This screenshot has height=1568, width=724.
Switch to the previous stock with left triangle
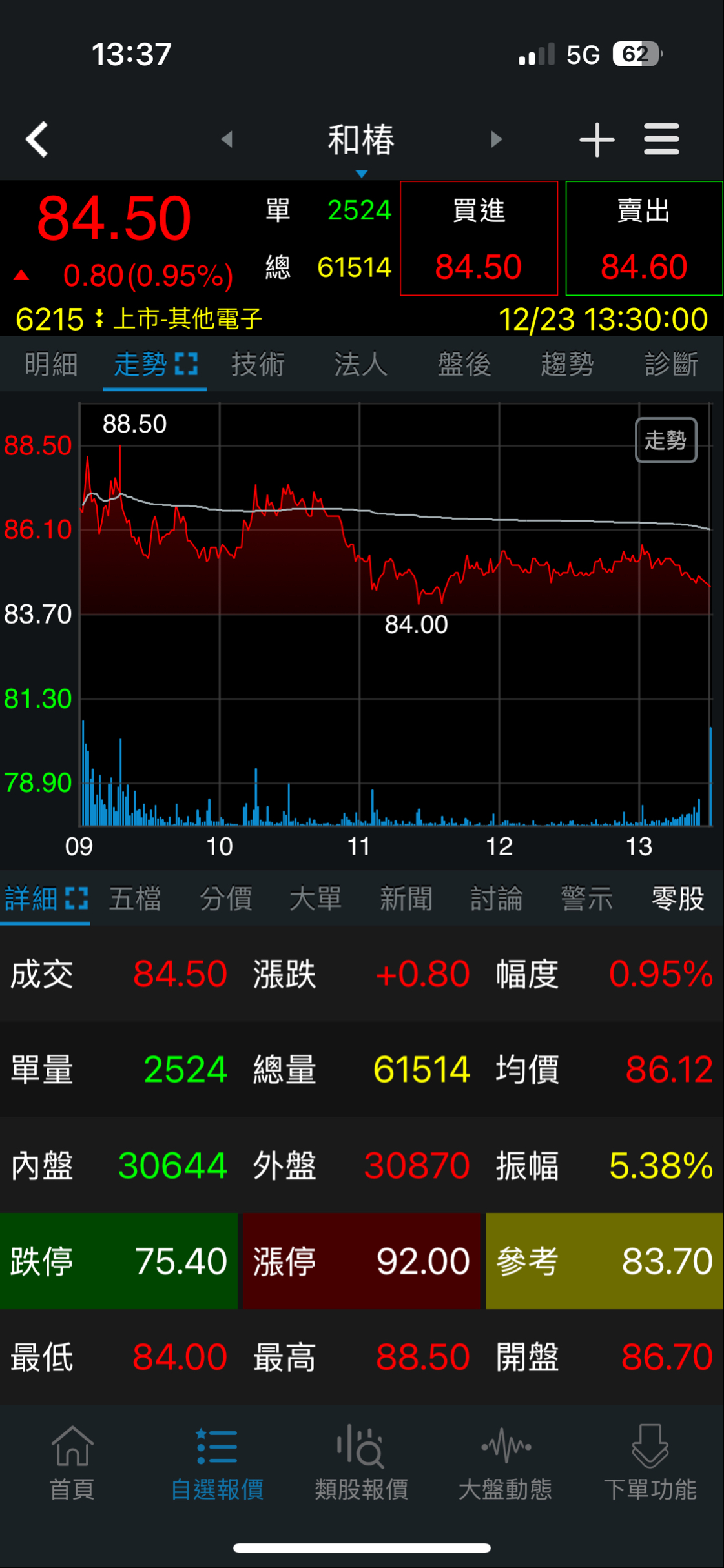click(227, 139)
